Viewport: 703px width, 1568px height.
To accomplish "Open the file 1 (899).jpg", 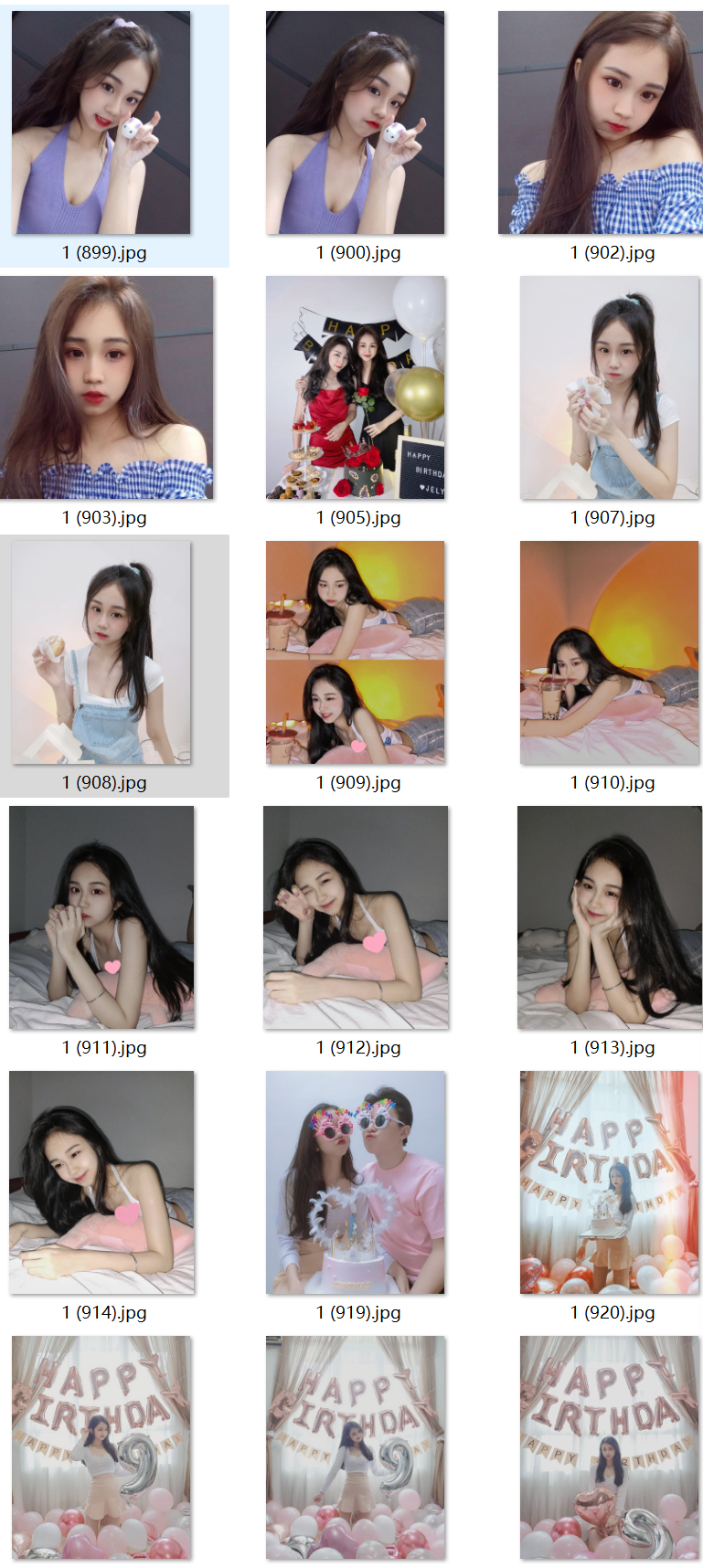I will [x=101, y=122].
